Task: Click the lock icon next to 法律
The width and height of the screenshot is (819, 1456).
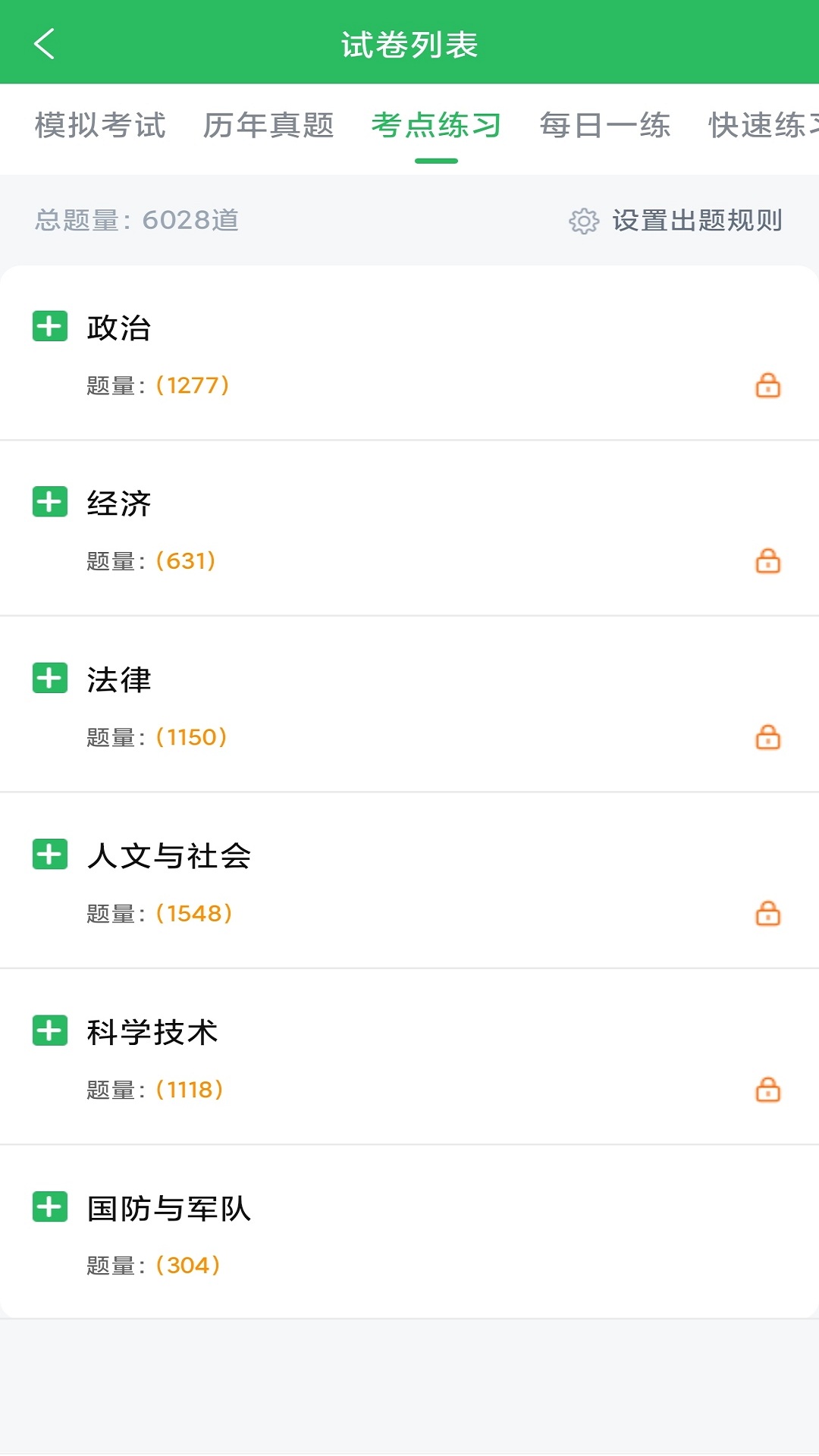Action: click(x=768, y=738)
